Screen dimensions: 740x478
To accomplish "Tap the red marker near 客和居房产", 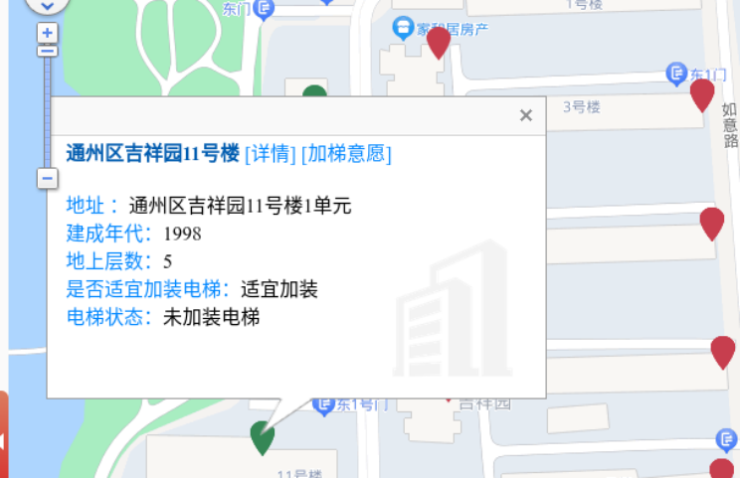I will coord(438,42).
